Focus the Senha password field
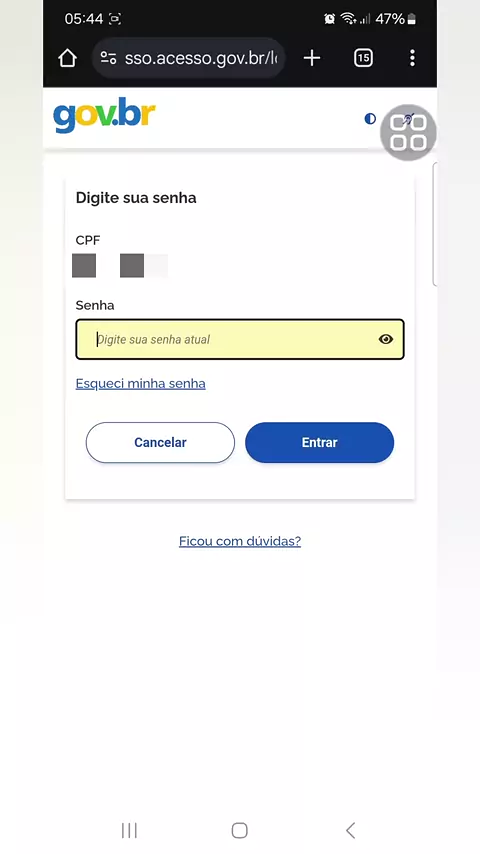Viewport: 480px width, 854px height. (240, 339)
